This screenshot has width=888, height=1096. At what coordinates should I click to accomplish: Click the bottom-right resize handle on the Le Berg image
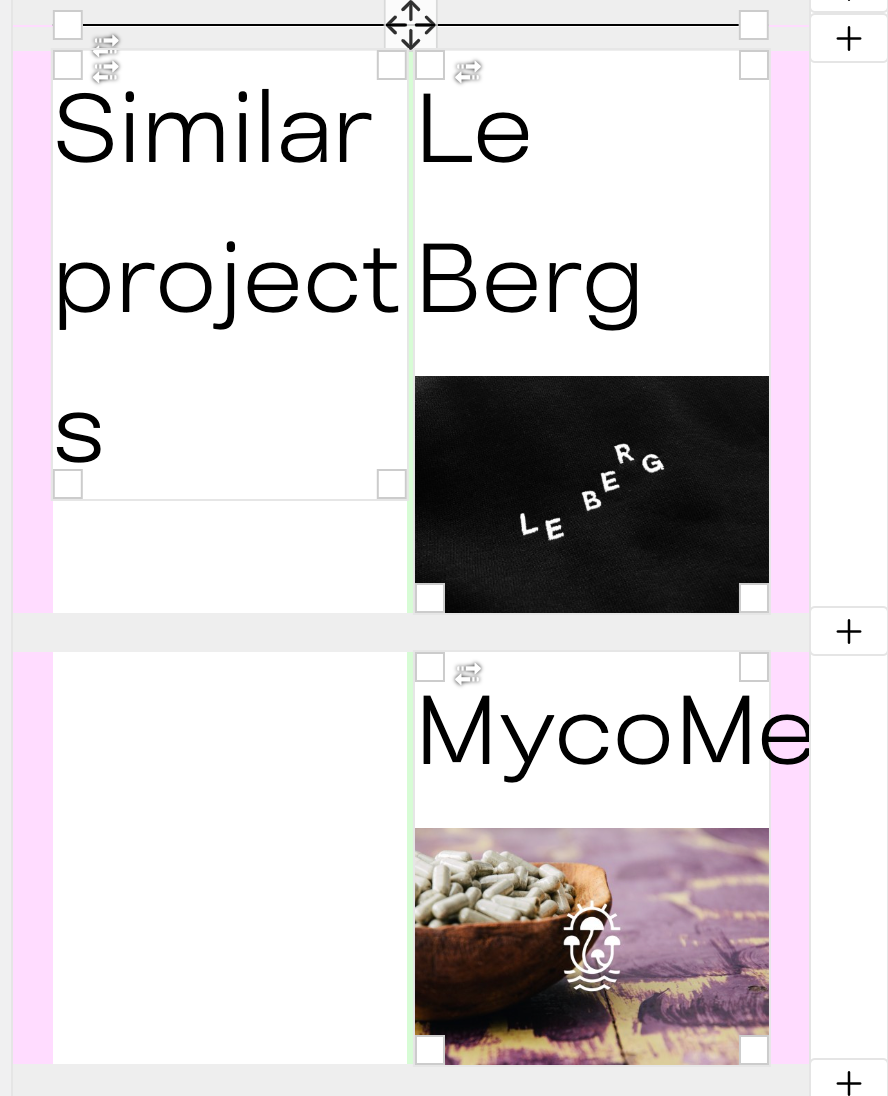[x=755, y=598]
